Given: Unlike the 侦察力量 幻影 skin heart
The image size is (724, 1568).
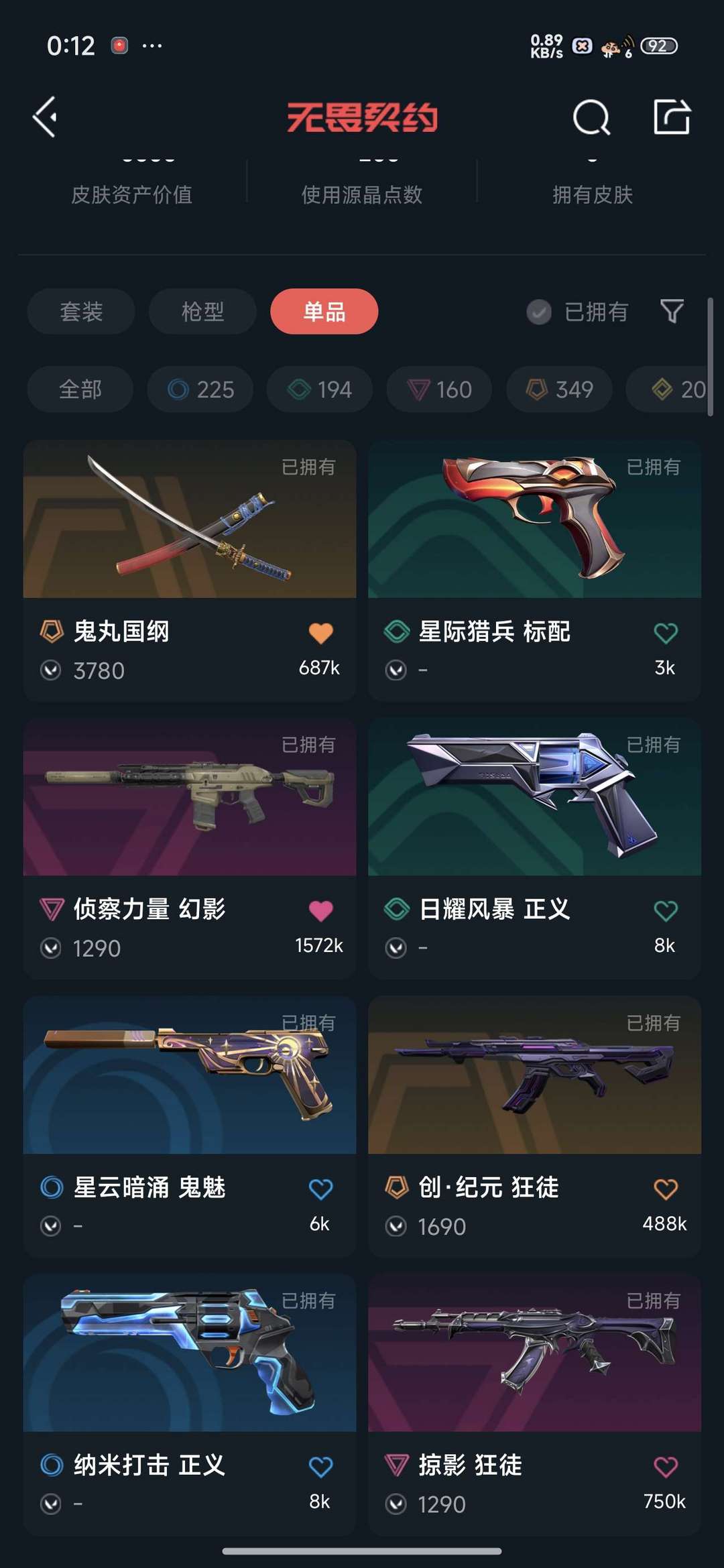Looking at the screenshot, I should [x=320, y=910].
